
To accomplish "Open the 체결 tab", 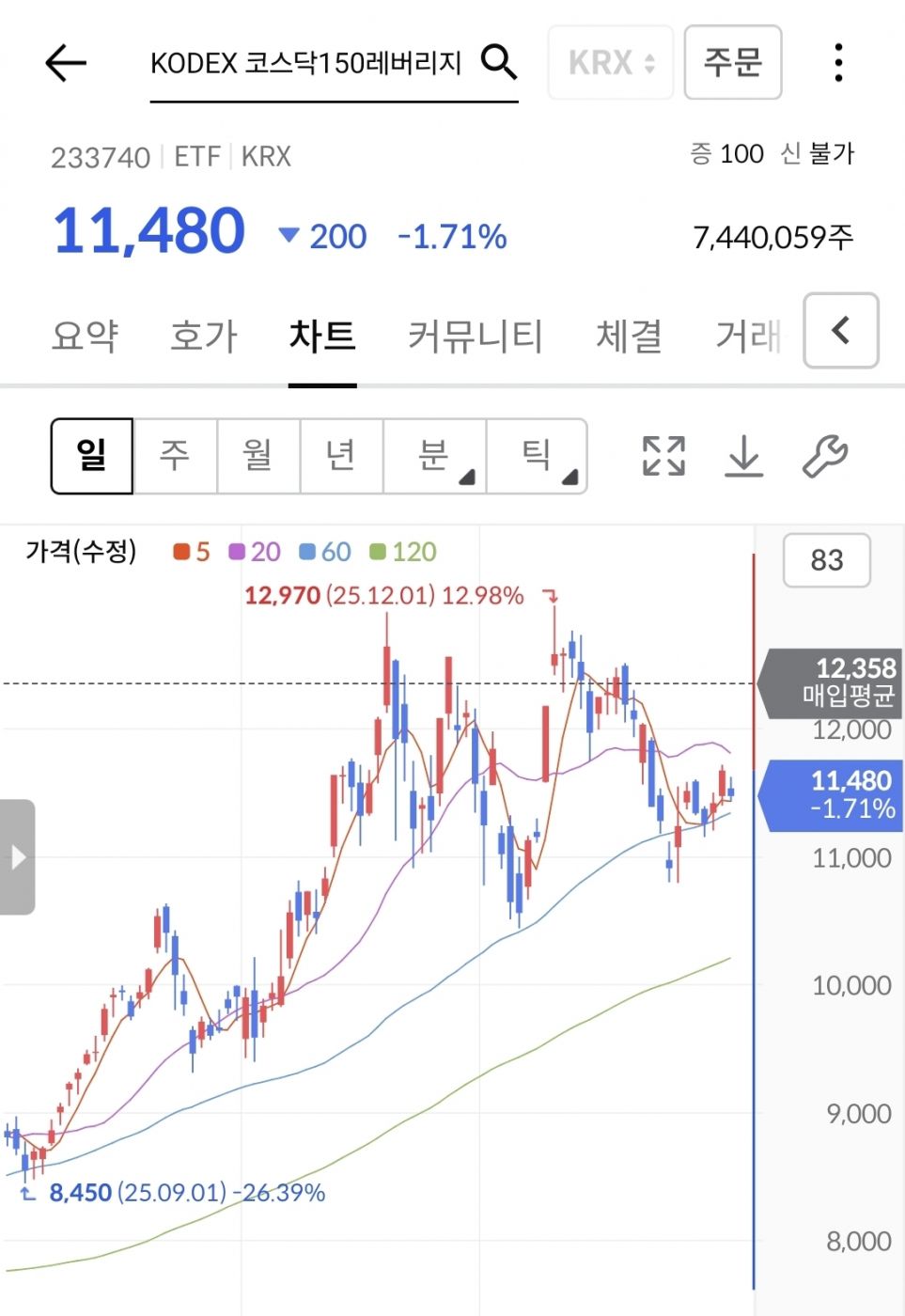I will [x=630, y=336].
